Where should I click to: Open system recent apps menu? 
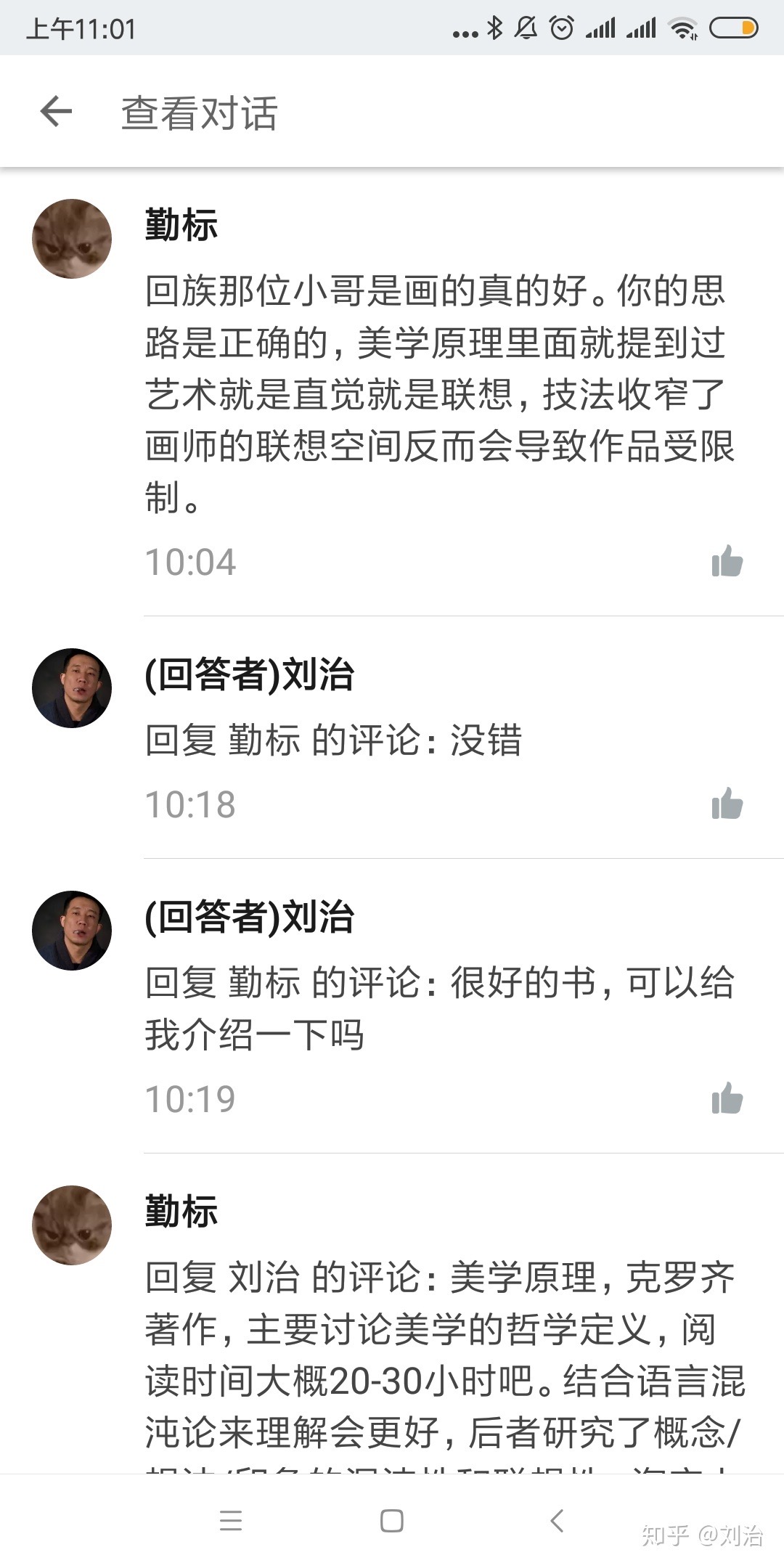(x=231, y=1521)
